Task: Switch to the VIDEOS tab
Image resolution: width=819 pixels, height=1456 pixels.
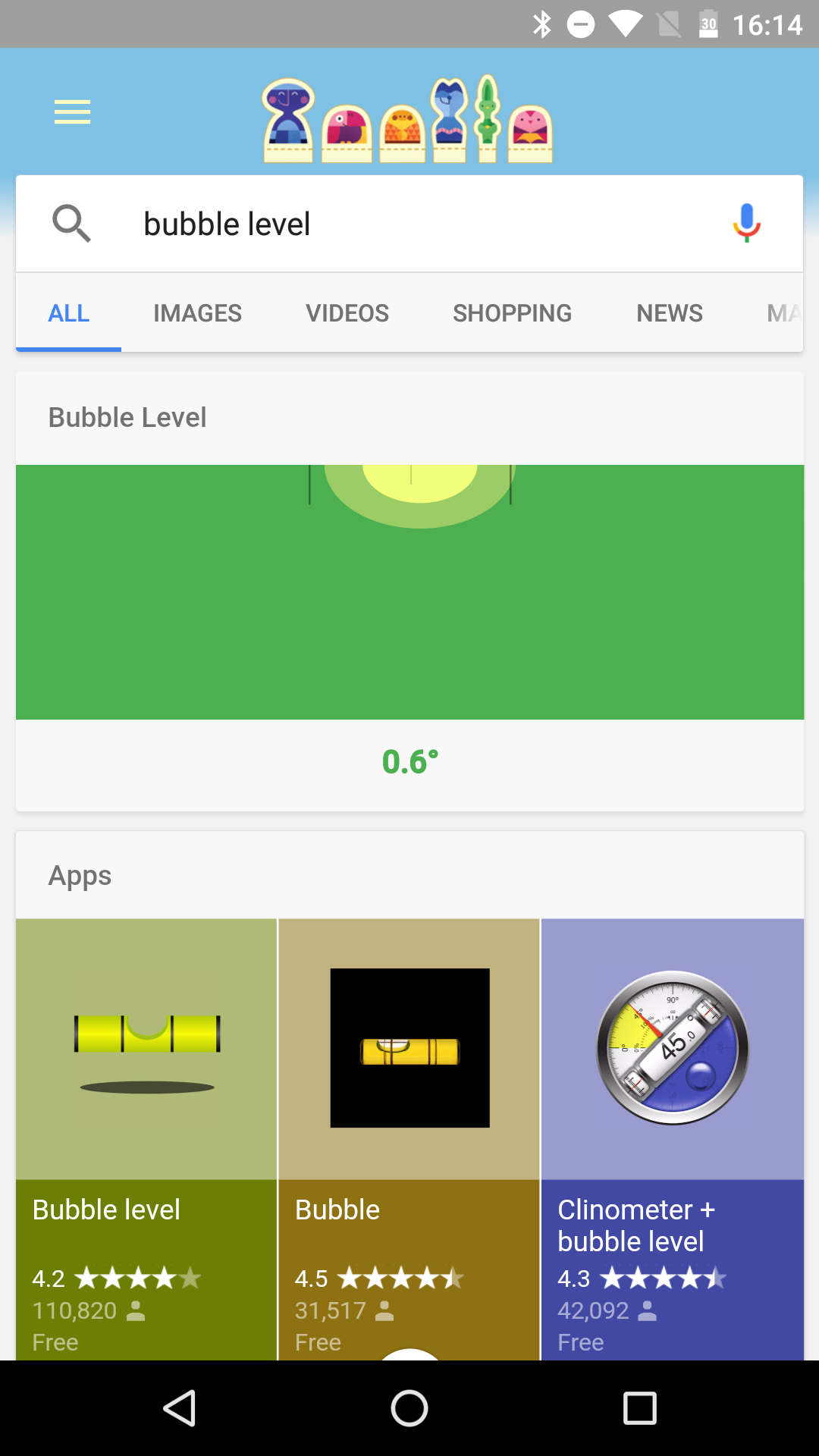Action: [x=347, y=312]
